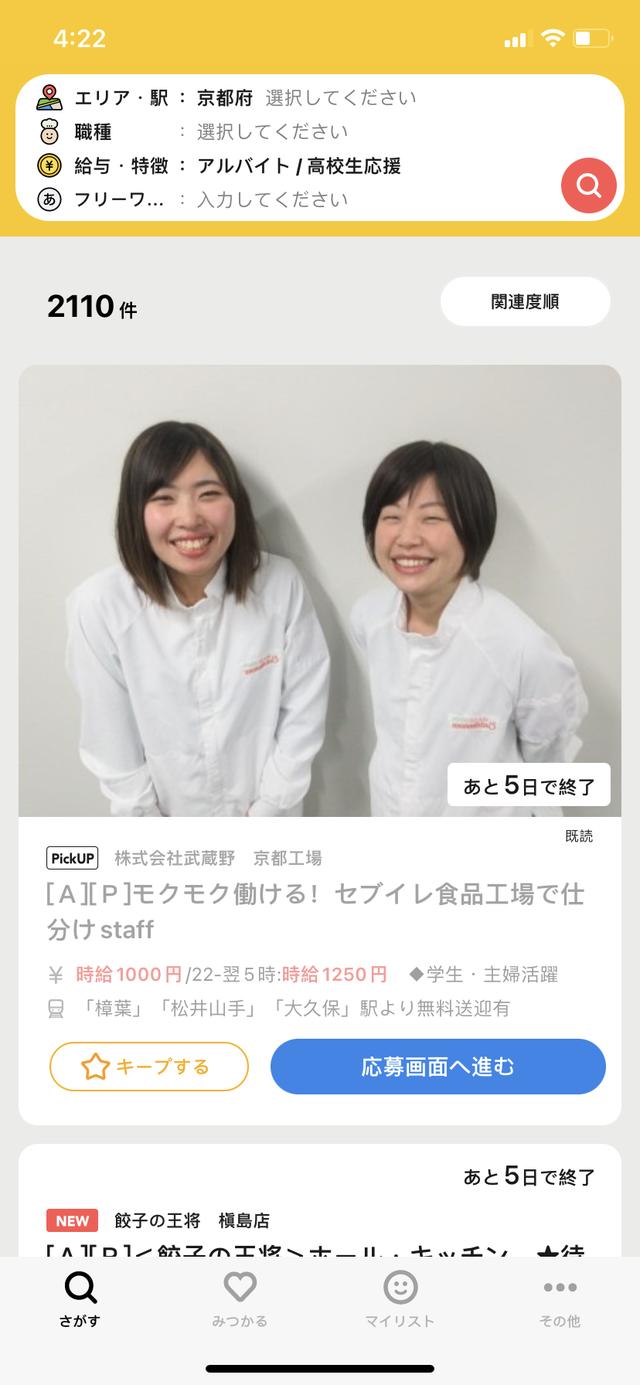Tap the red search magnifier button
Screen dimensions: 640x1385
click(588, 185)
